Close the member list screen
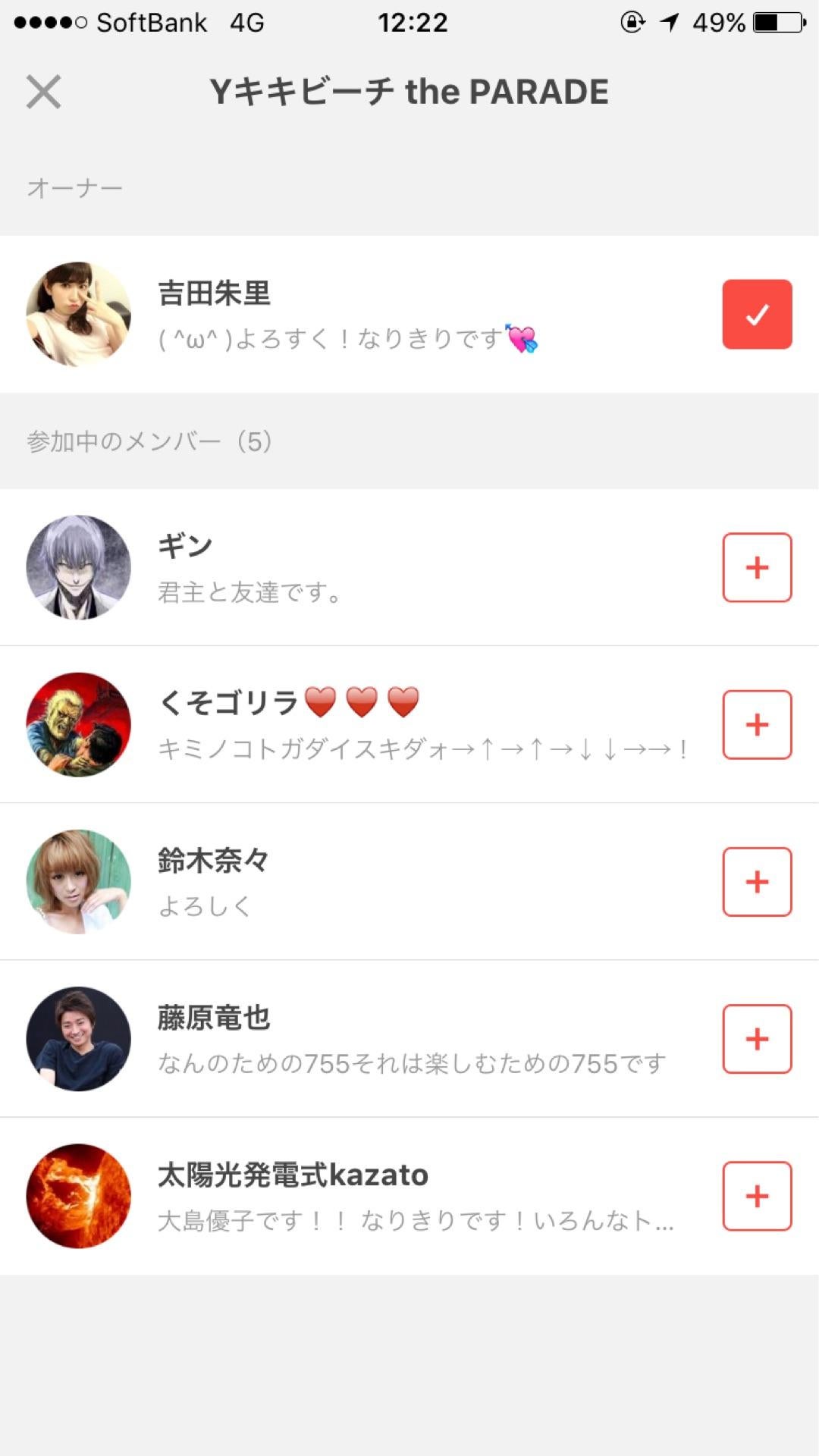This screenshot has width=819, height=1456. pos(43,93)
